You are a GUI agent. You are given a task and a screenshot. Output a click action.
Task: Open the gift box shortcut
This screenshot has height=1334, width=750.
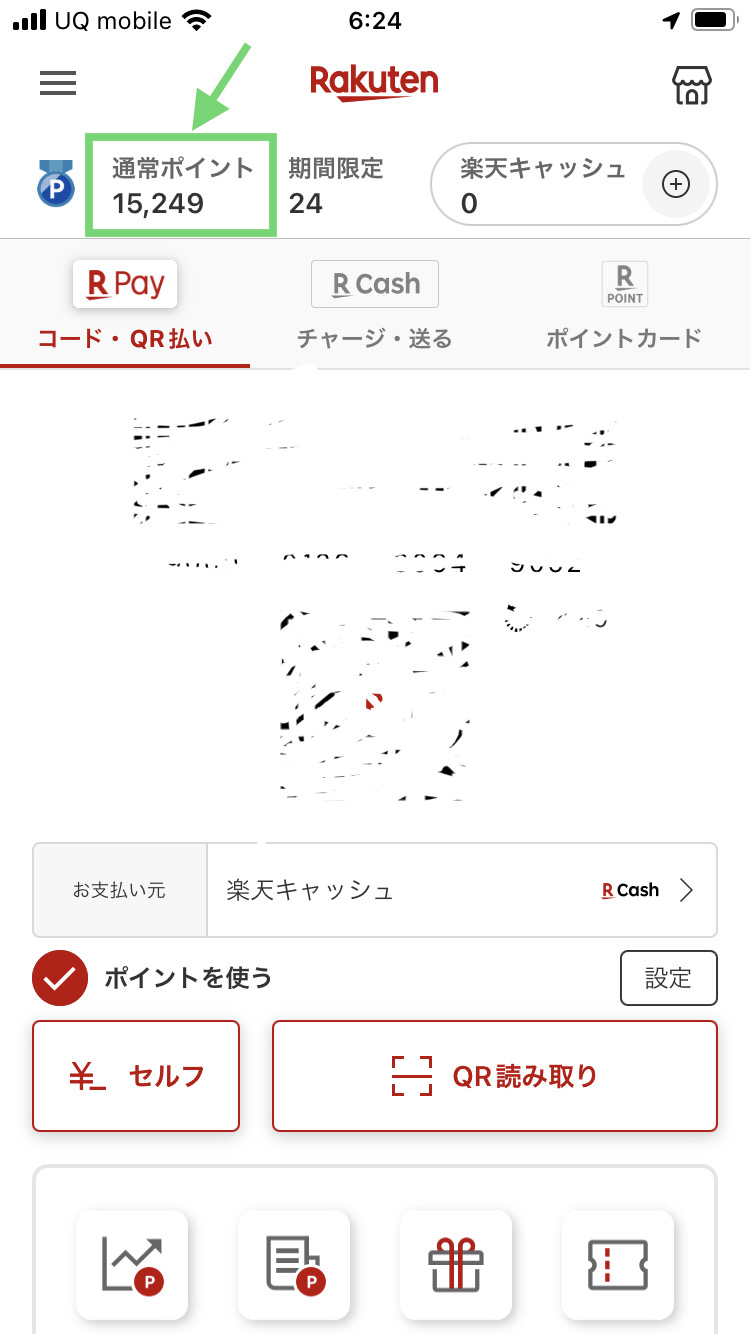(456, 1264)
